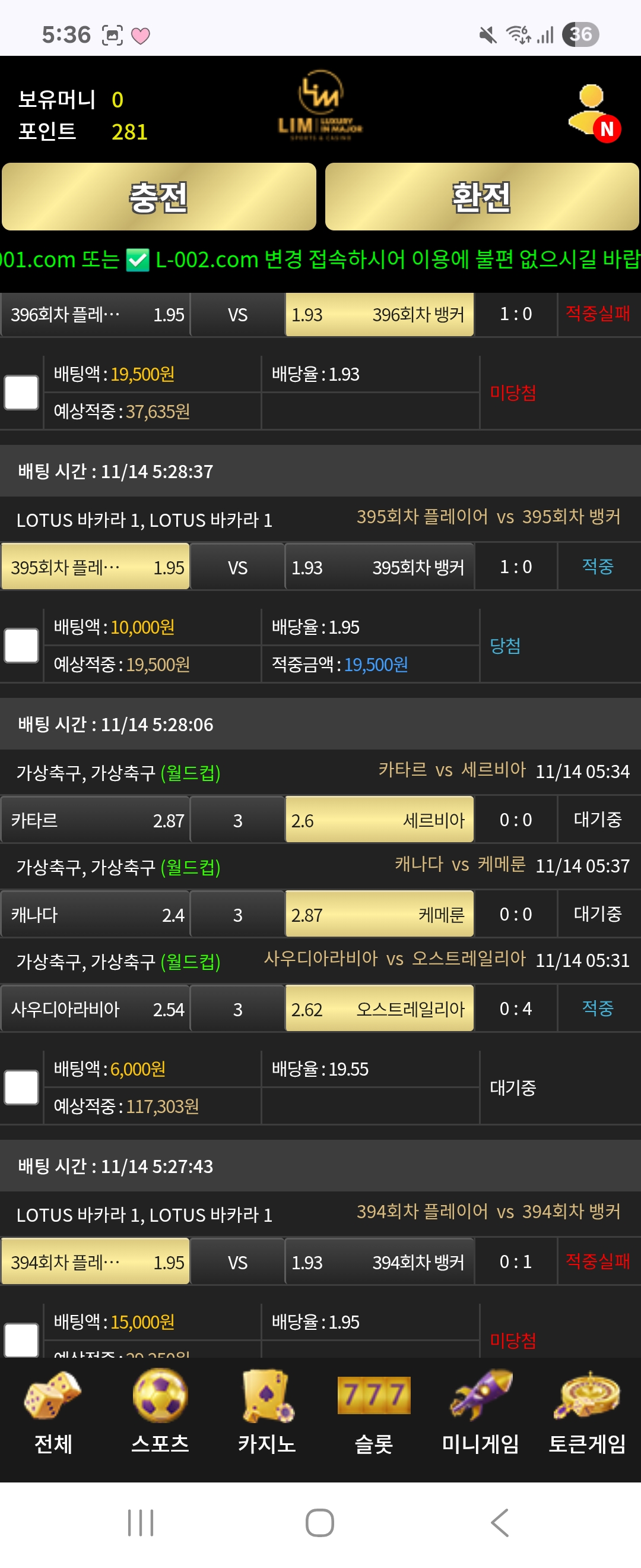
Task: Go to the system home screen
Action: tap(320, 1523)
